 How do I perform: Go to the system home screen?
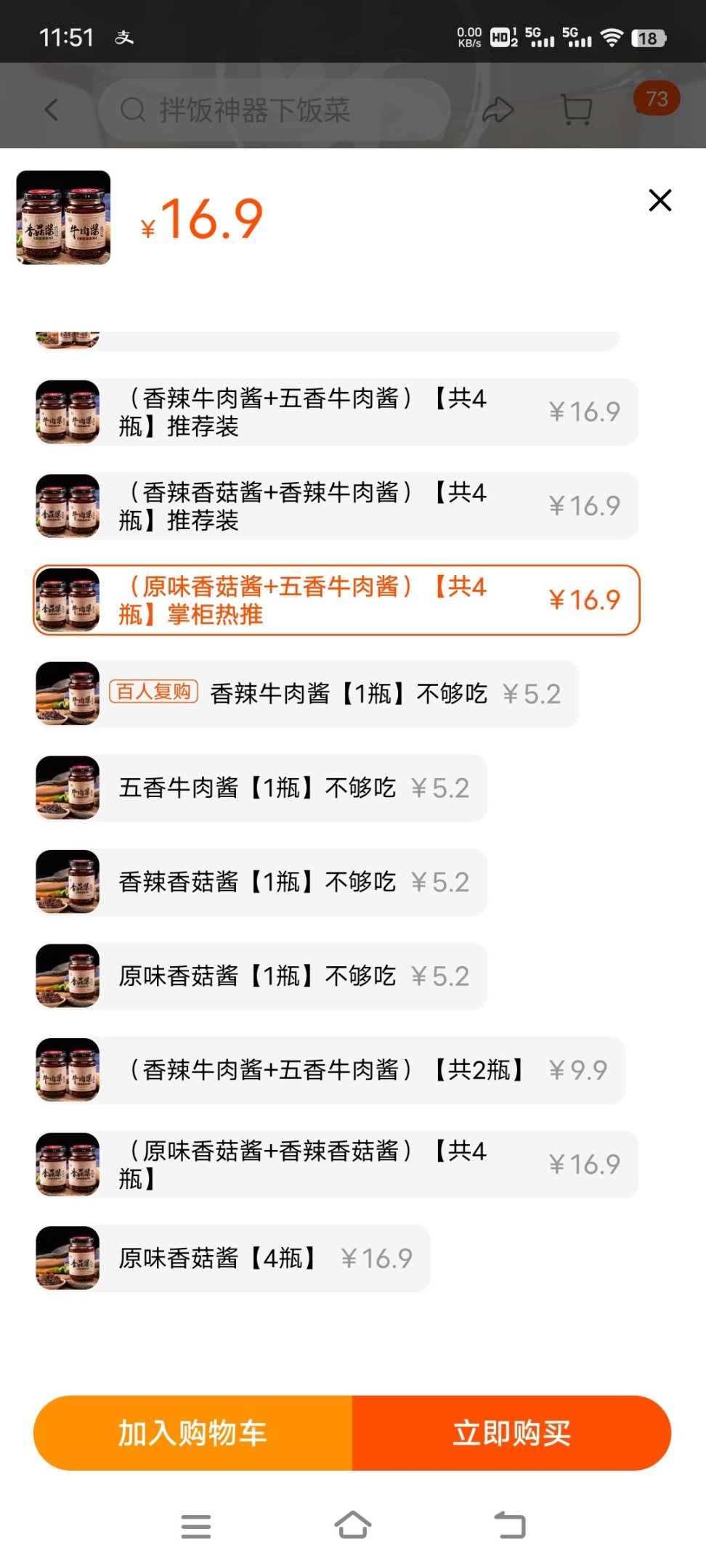[x=353, y=1525]
